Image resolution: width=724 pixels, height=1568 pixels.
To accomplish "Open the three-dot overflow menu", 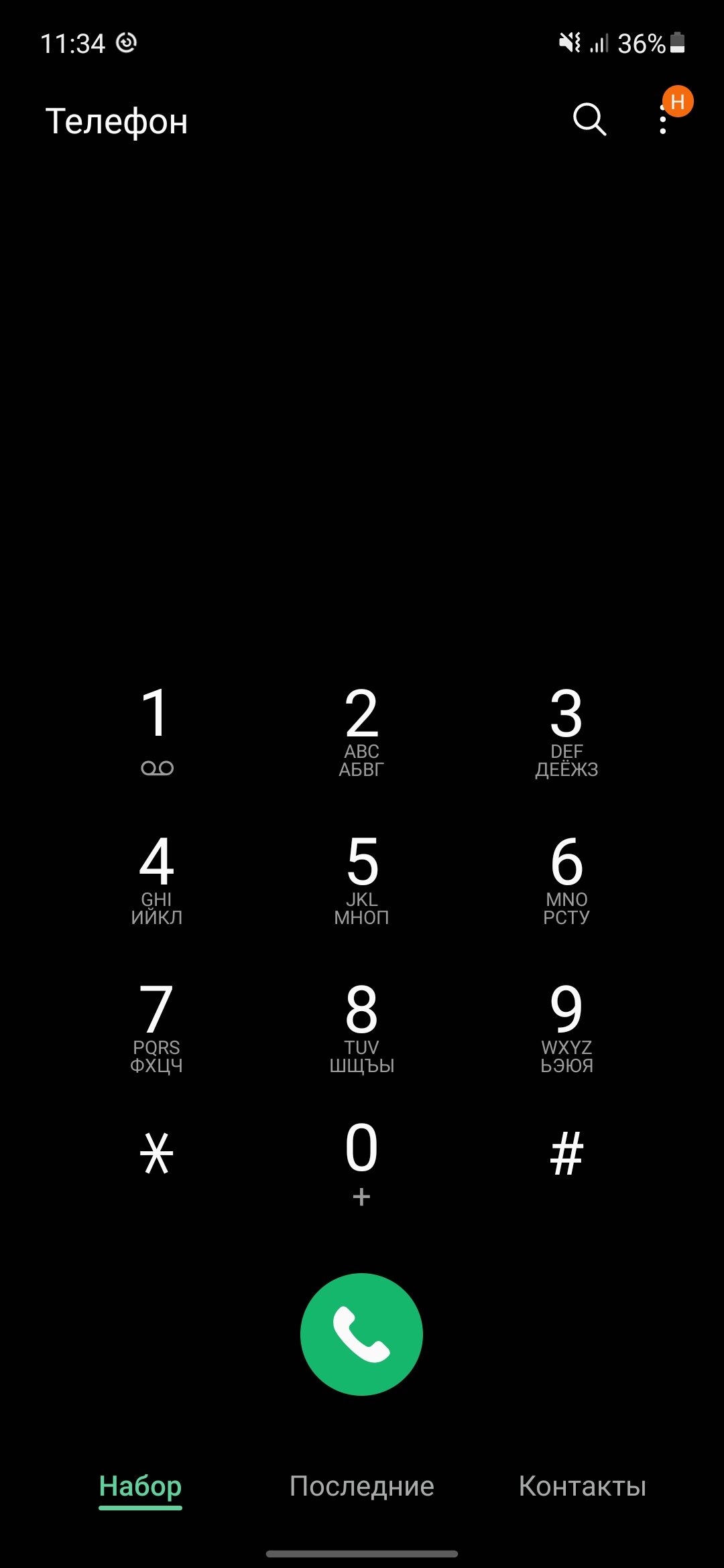I will tap(663, 121).
